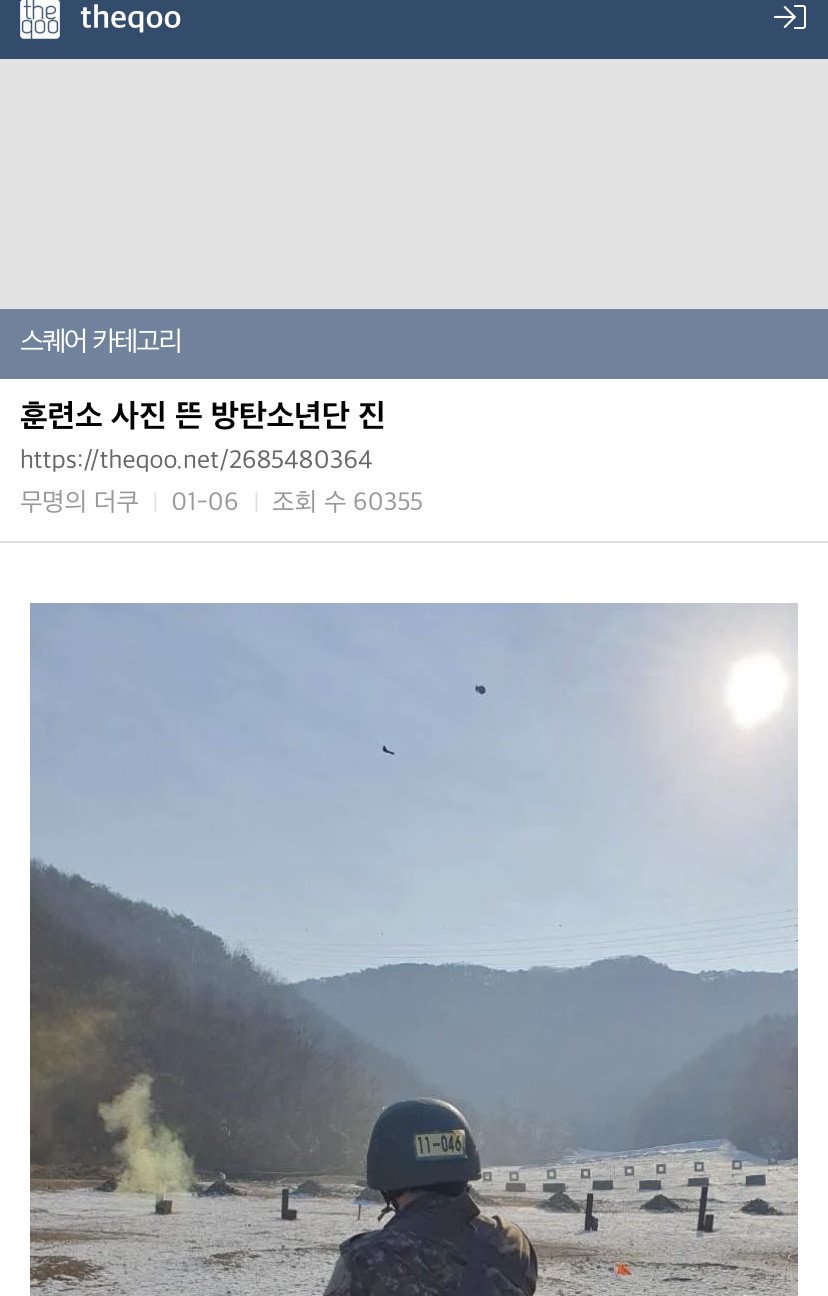Open the post URL link
This screenshot has height=1296, width=828.
pyautogui.click(x=196, y=460)
